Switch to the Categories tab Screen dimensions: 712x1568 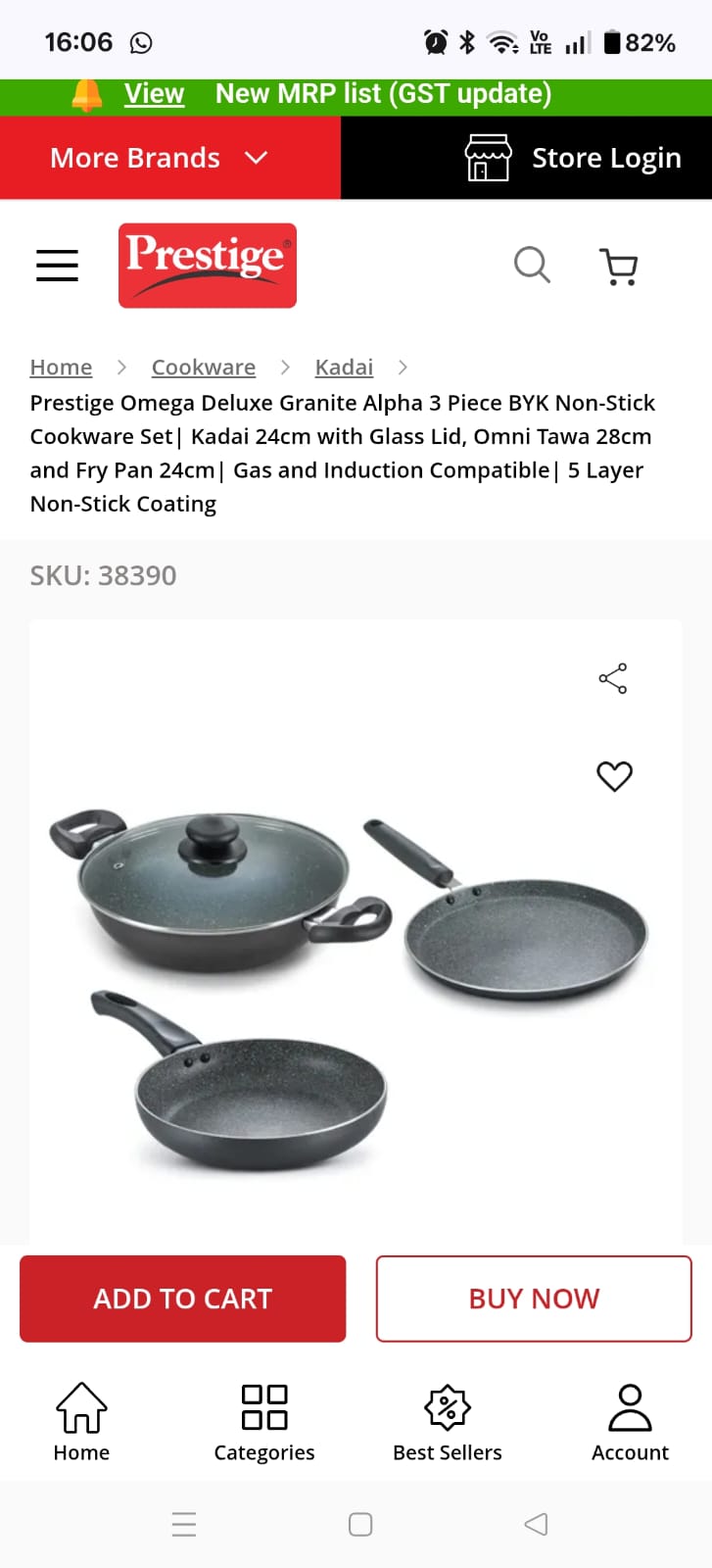(264, 1422)
